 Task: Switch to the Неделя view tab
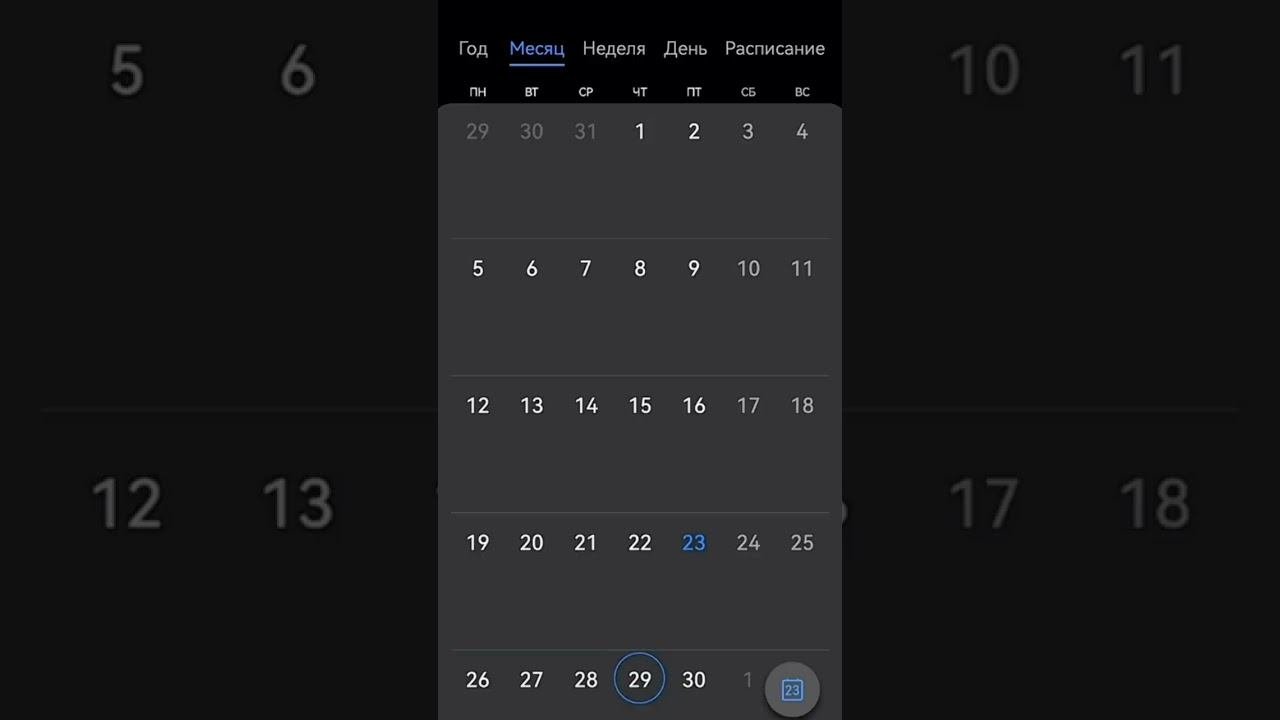[x=614, y=48]
